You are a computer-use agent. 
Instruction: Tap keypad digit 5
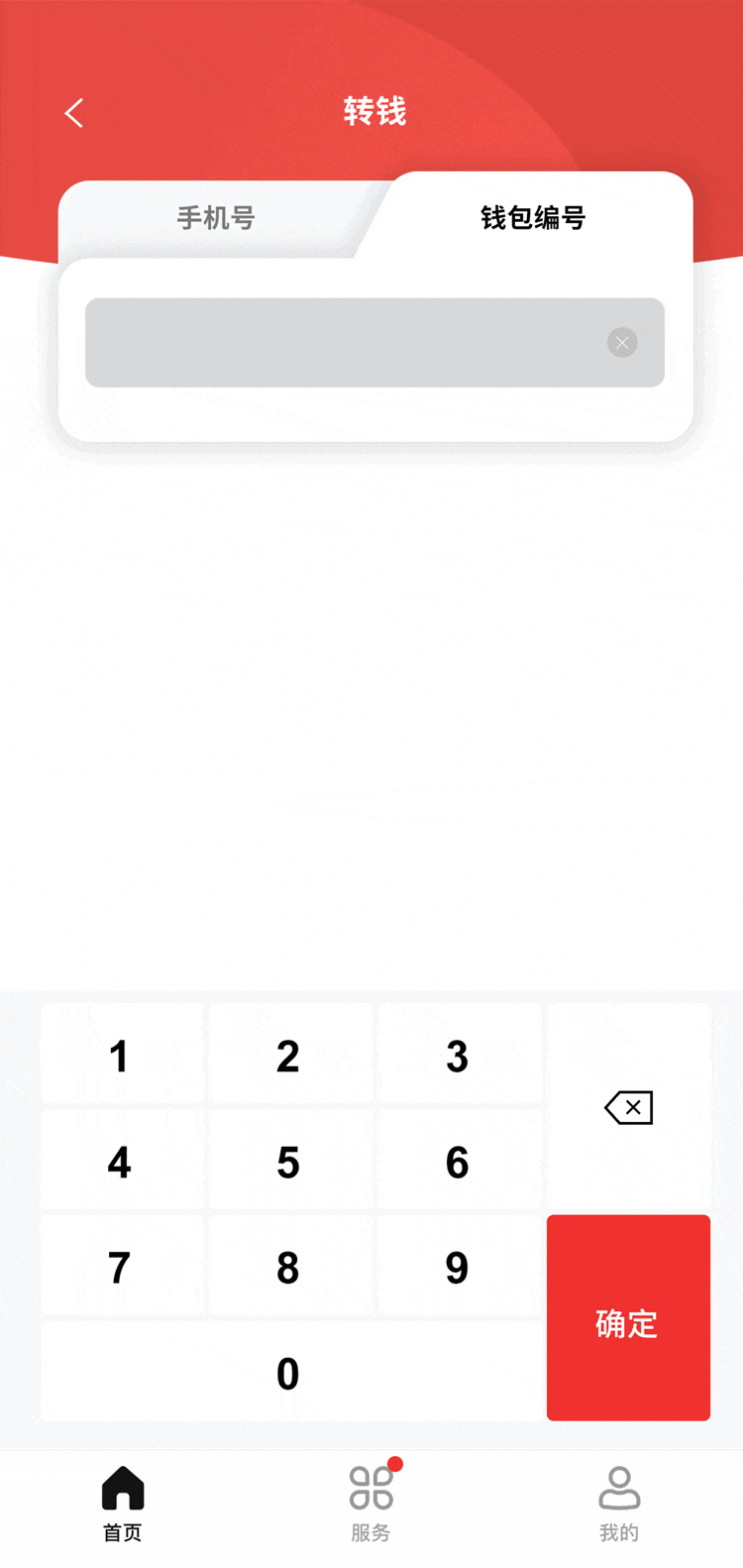point(289,1162)
